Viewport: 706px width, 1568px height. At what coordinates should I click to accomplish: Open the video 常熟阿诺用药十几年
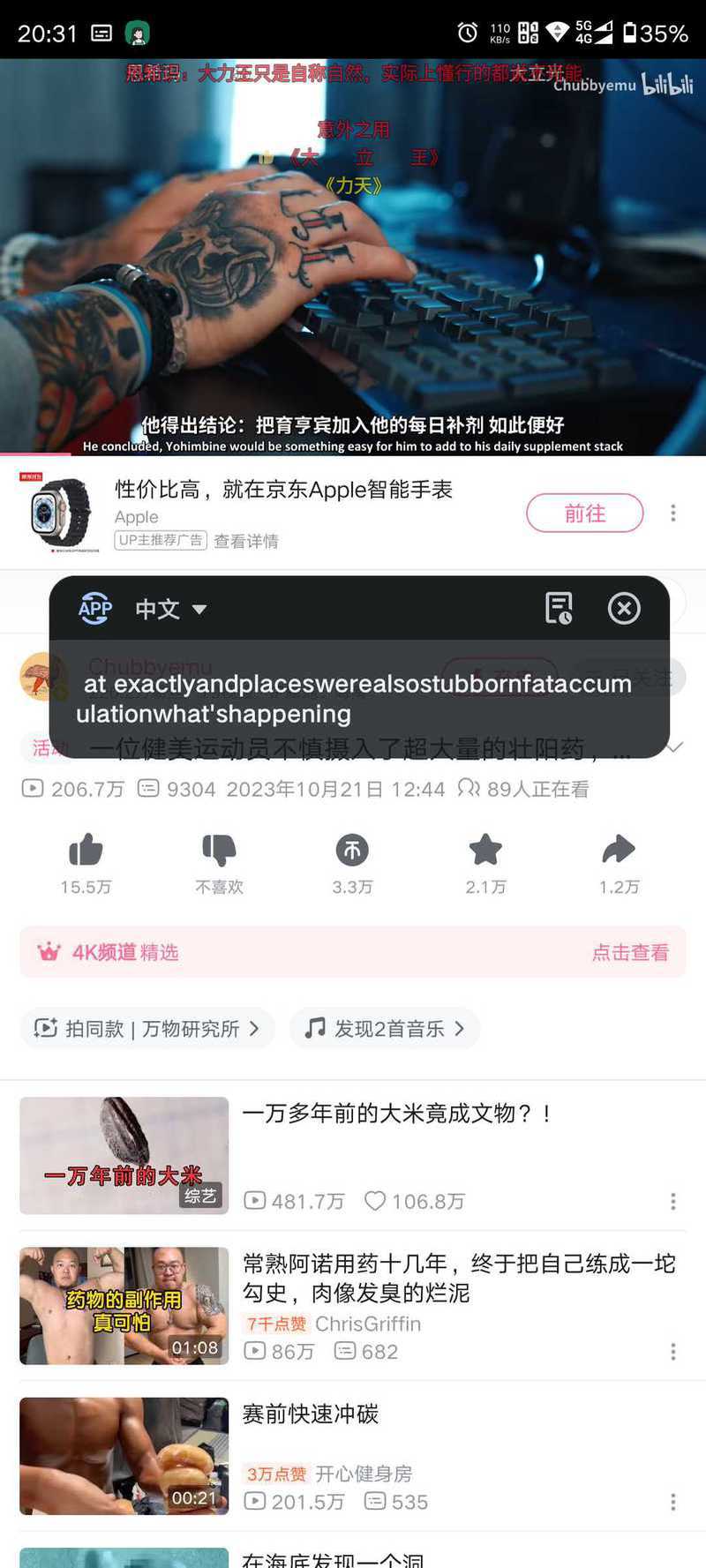click(x=458, y=1278)
